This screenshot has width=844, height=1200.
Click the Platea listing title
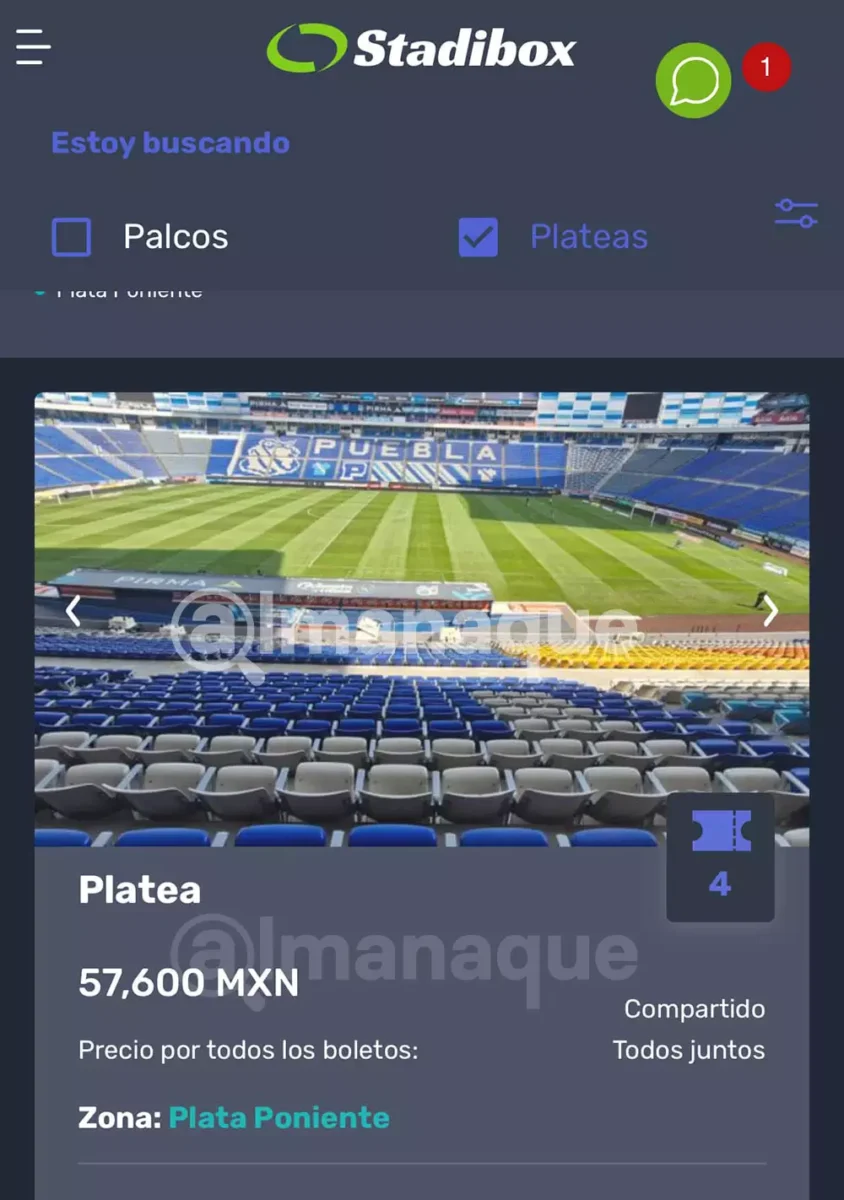tap(140, 889)
